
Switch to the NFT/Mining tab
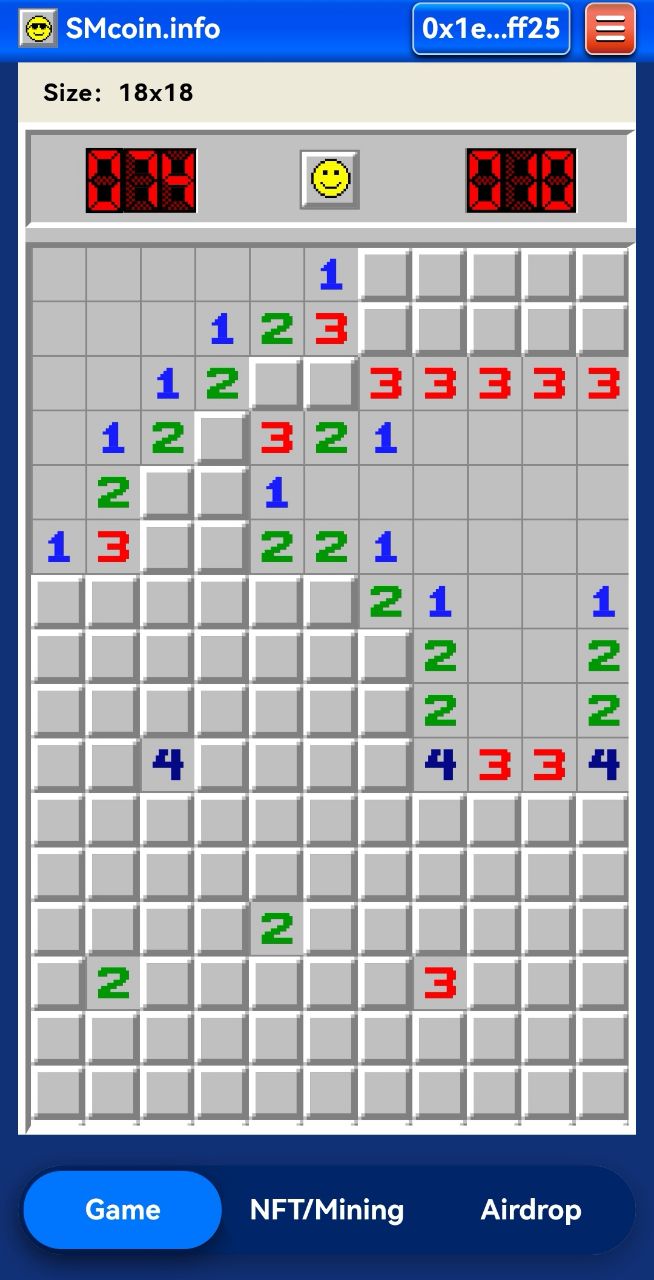point(327,1210)
